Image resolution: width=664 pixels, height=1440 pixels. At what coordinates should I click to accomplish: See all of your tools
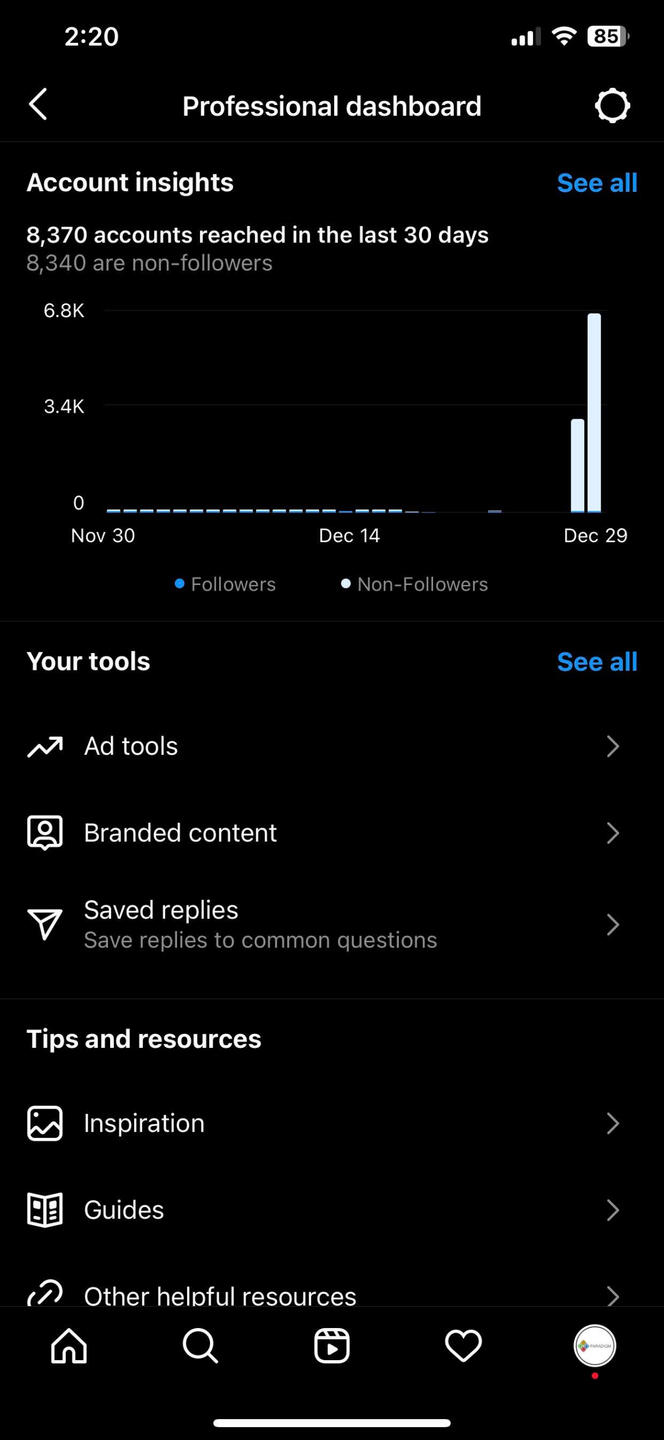[x=596, y=662]
